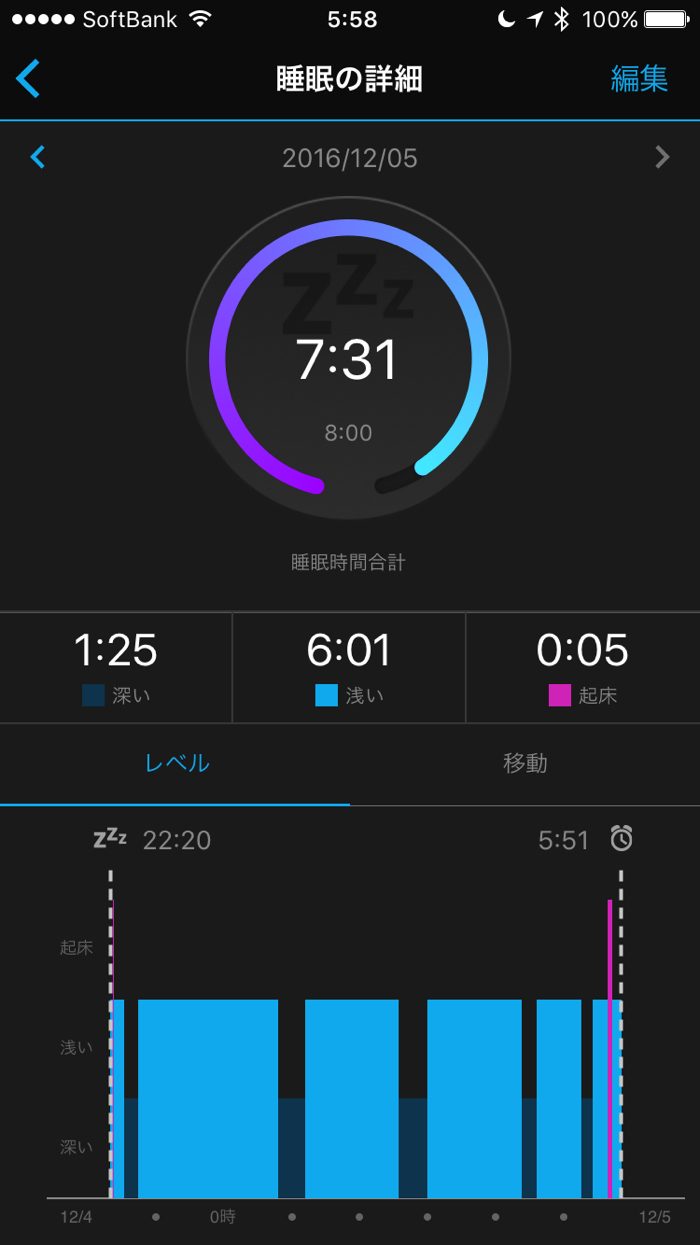Switch to the 移動 tab
The height and width of the screenshot is (1245, 700).
click(525, 763)
